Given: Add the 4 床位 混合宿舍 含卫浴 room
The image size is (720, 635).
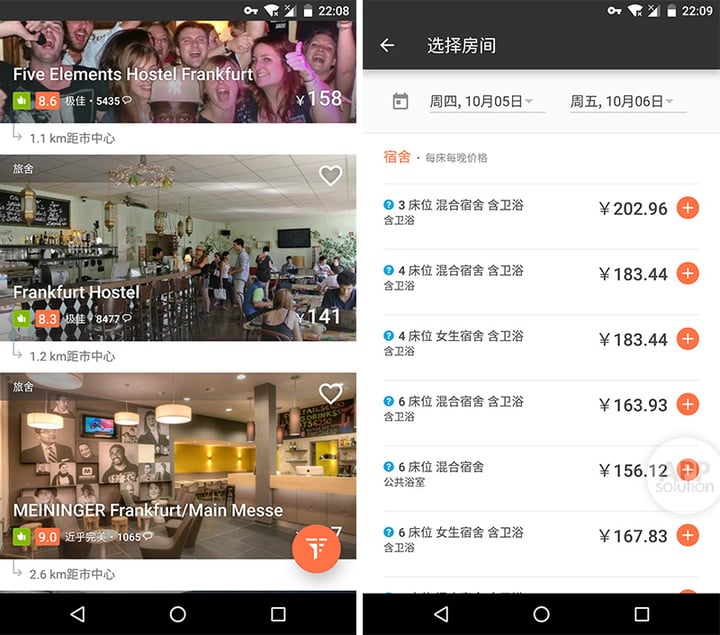Looking at the screenshot, I should click(688, 273).
